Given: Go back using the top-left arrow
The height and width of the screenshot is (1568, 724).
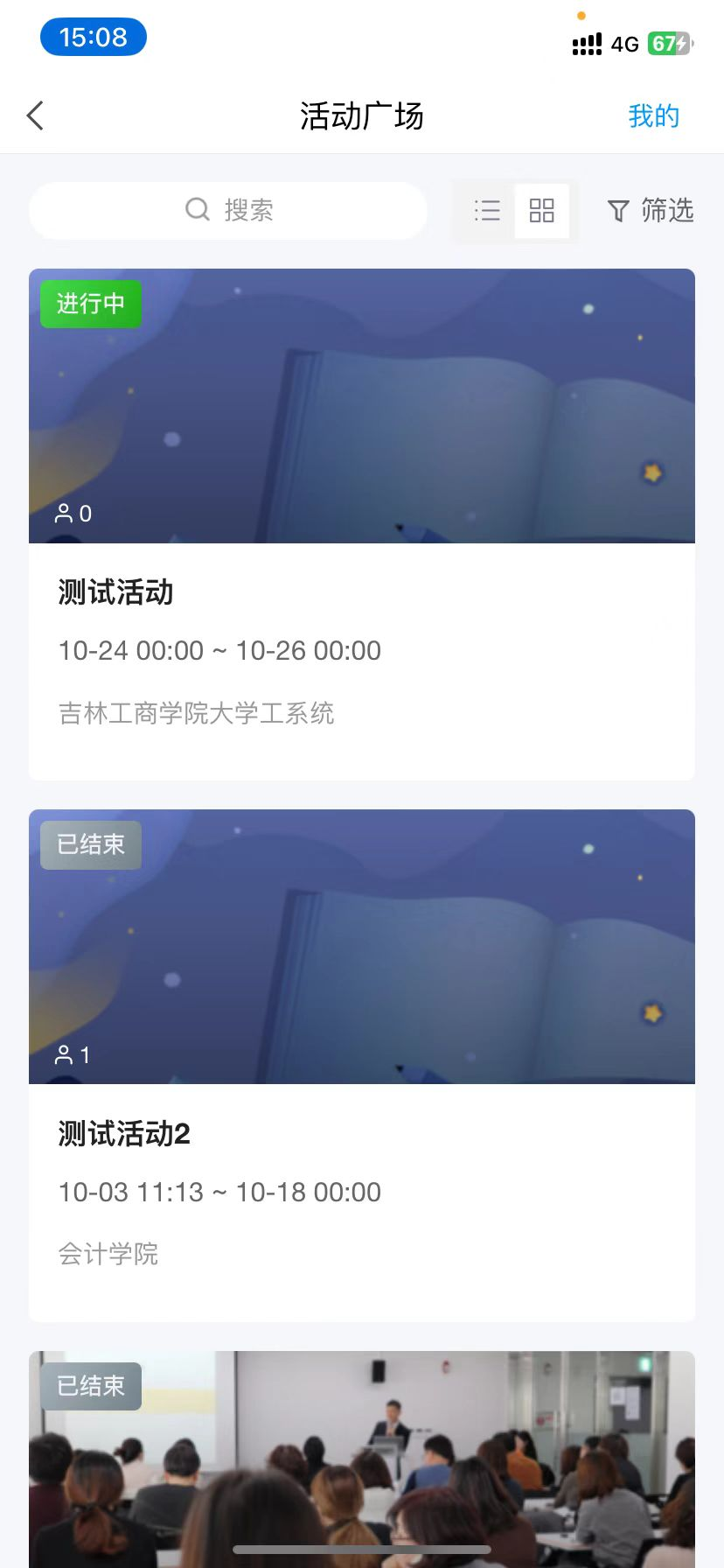Looking at the screenshot, I should (x=36, y=115).
